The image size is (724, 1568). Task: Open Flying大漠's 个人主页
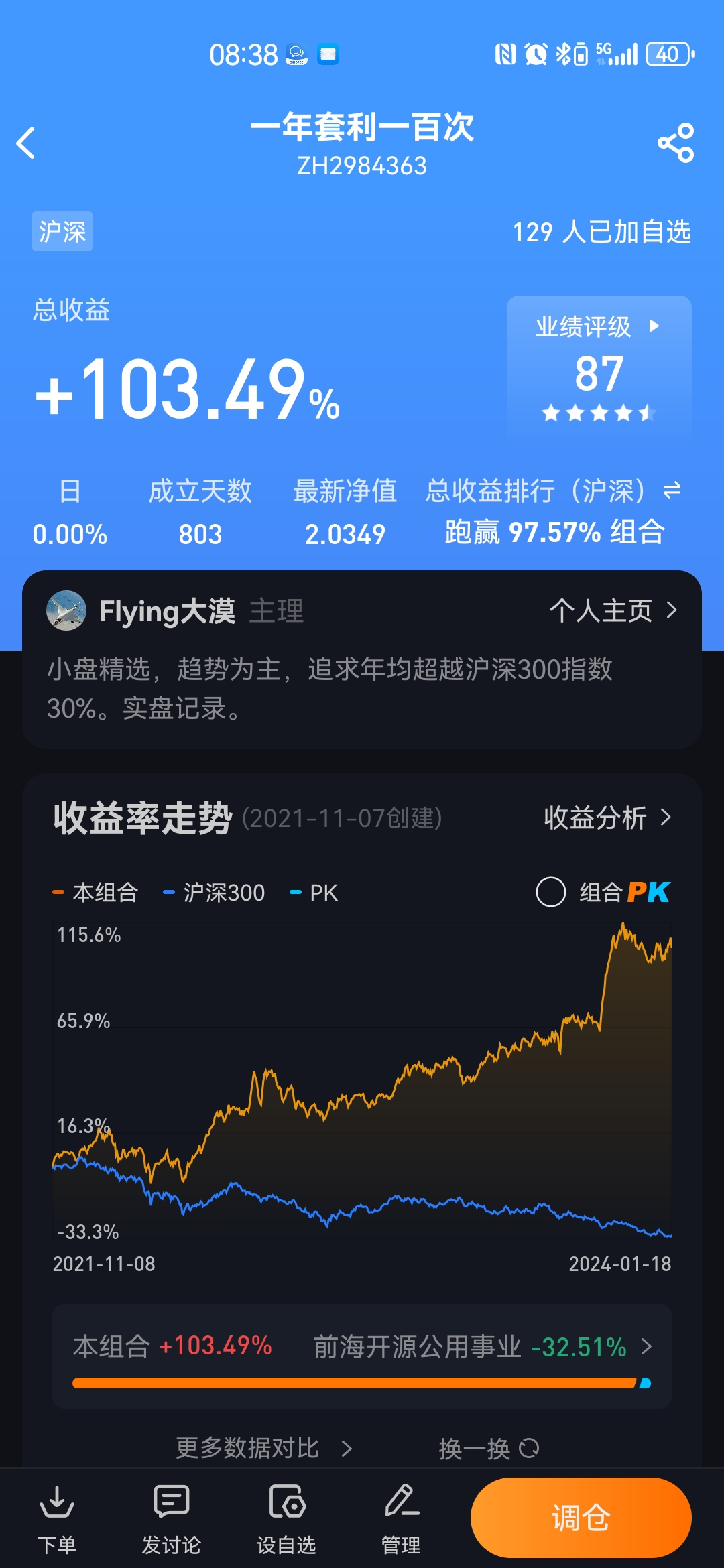(613, 610)
